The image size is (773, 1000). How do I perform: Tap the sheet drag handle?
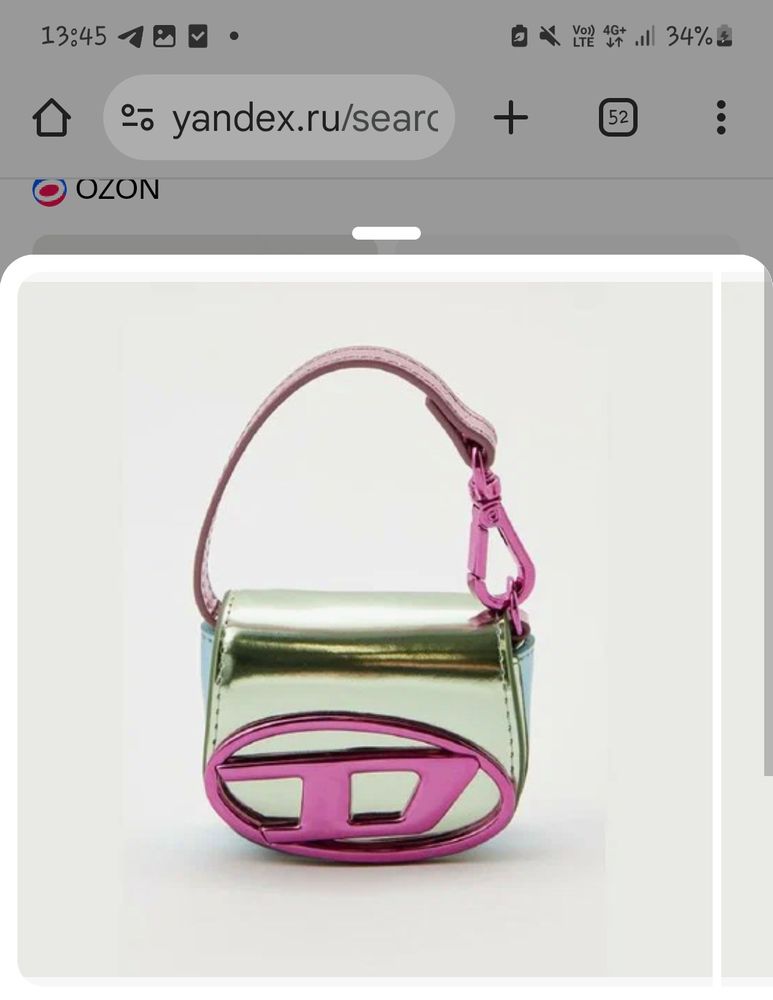click(x=386, y=234)
